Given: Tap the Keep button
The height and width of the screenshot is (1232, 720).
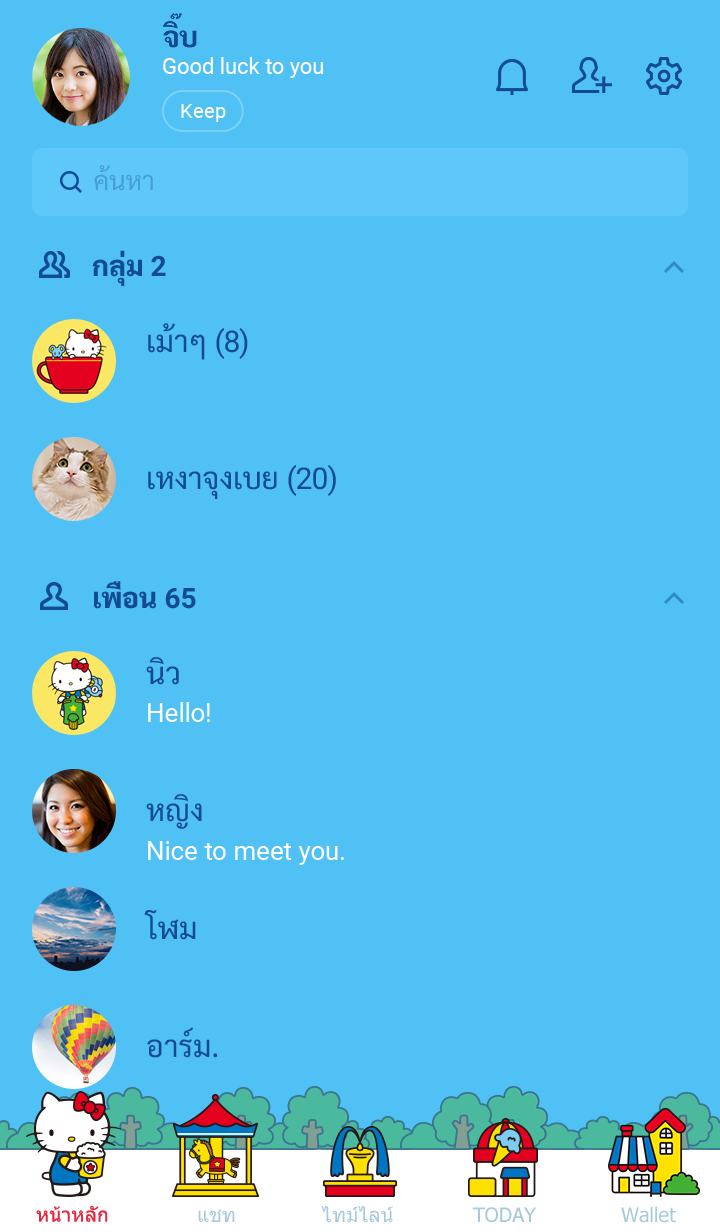Looking at the screenshot, I should pos(203,111).
